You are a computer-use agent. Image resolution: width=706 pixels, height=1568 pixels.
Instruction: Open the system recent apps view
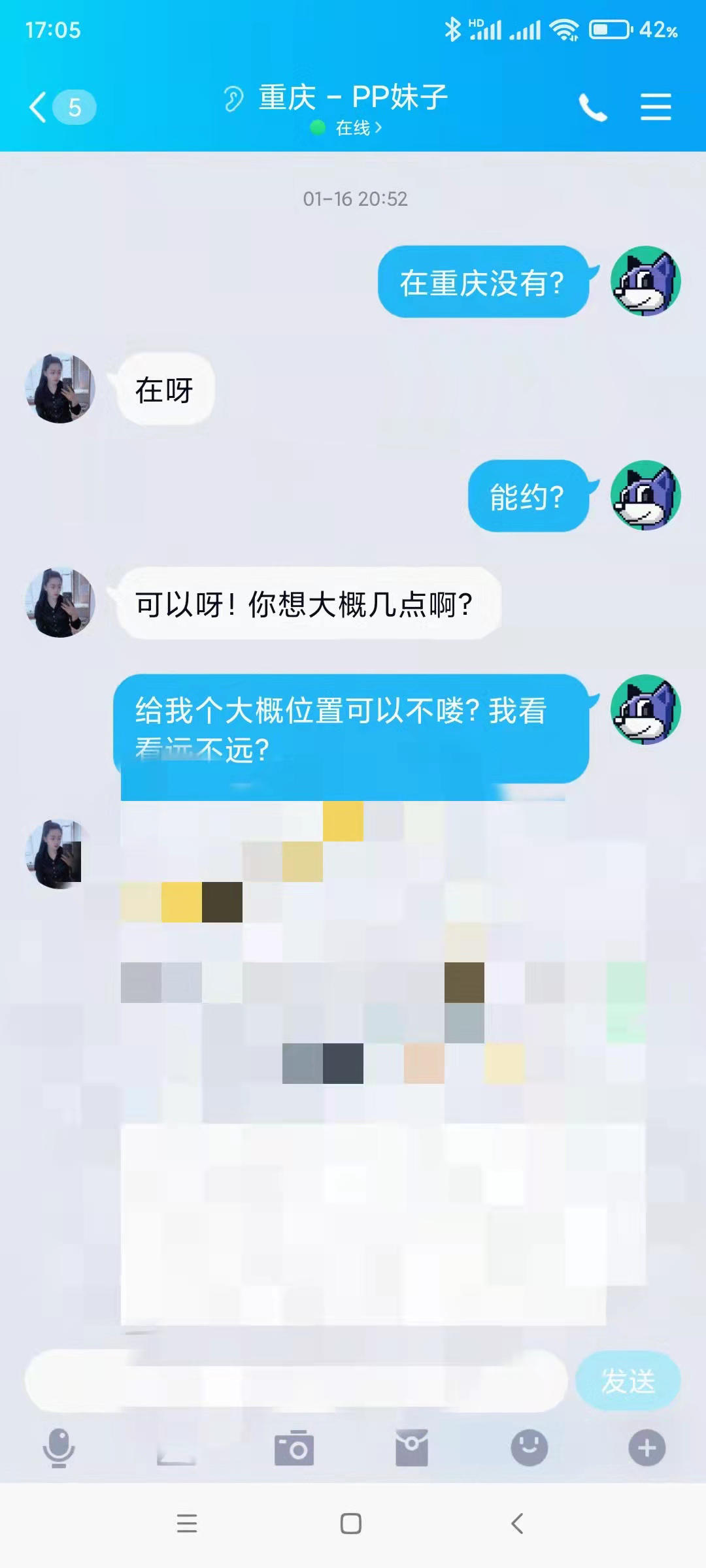pyautogui.click(x=187, y=1524)
